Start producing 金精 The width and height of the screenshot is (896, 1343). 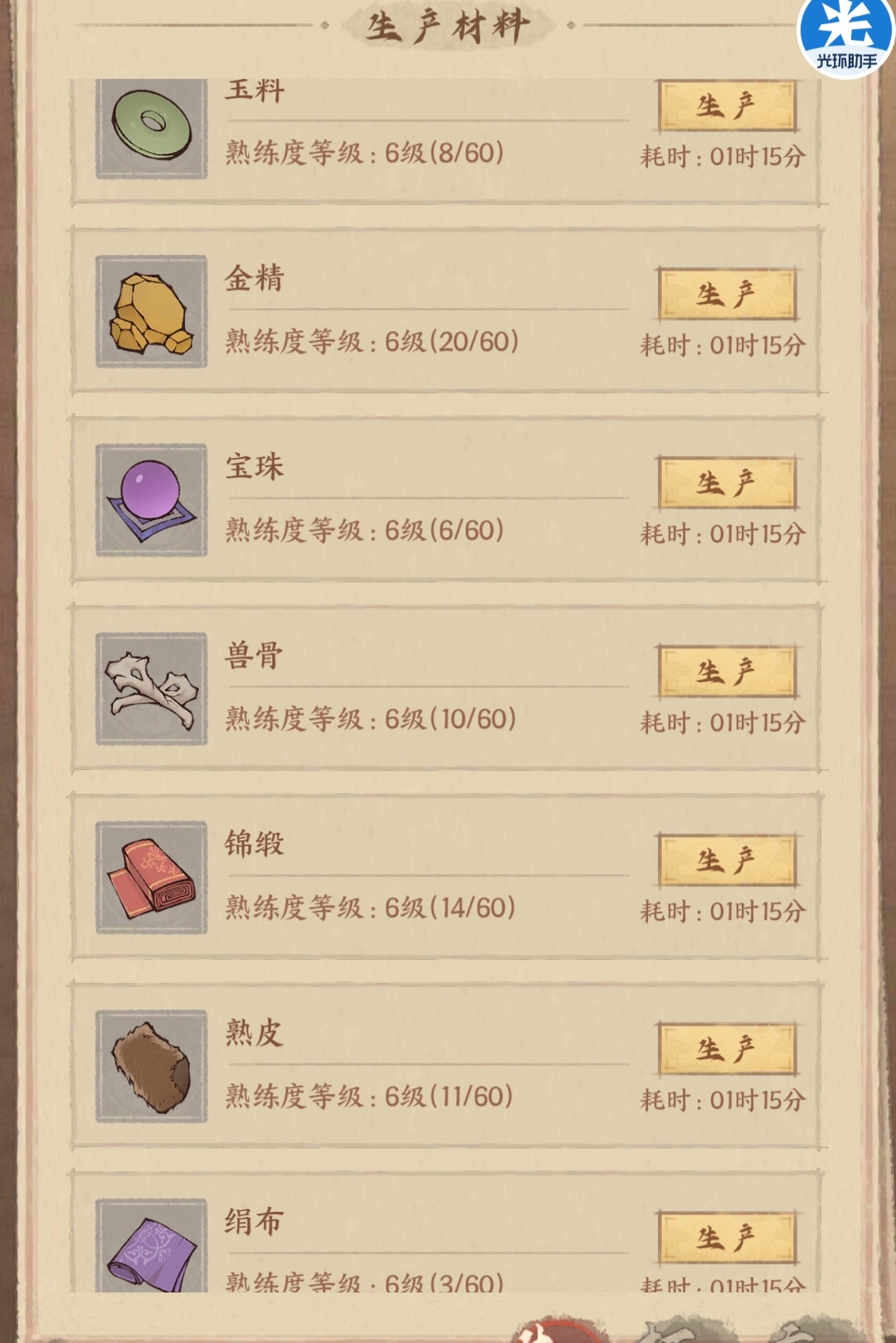727,294
